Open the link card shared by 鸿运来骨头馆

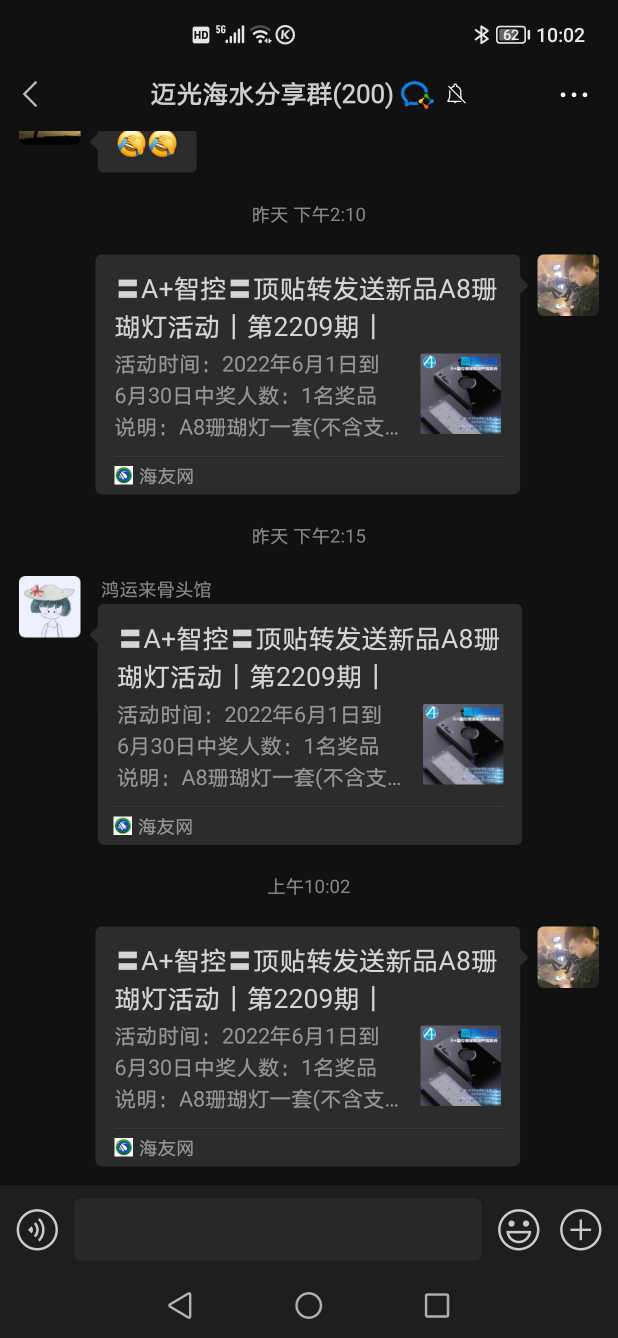click(309, 724)
